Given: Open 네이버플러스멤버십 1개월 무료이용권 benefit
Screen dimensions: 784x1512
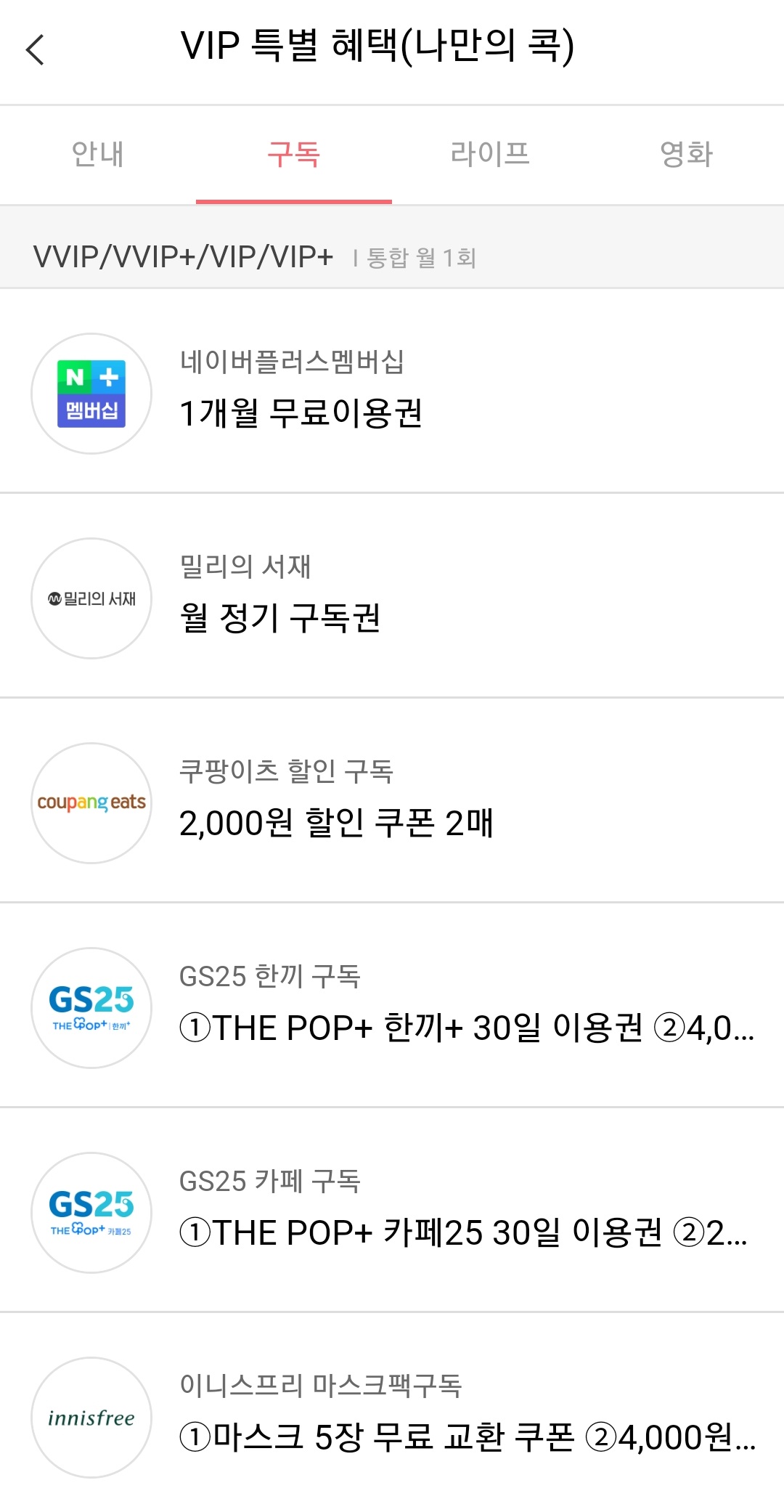Looking at the screenshot, I should pyautogui.click(x=392, y=391).
